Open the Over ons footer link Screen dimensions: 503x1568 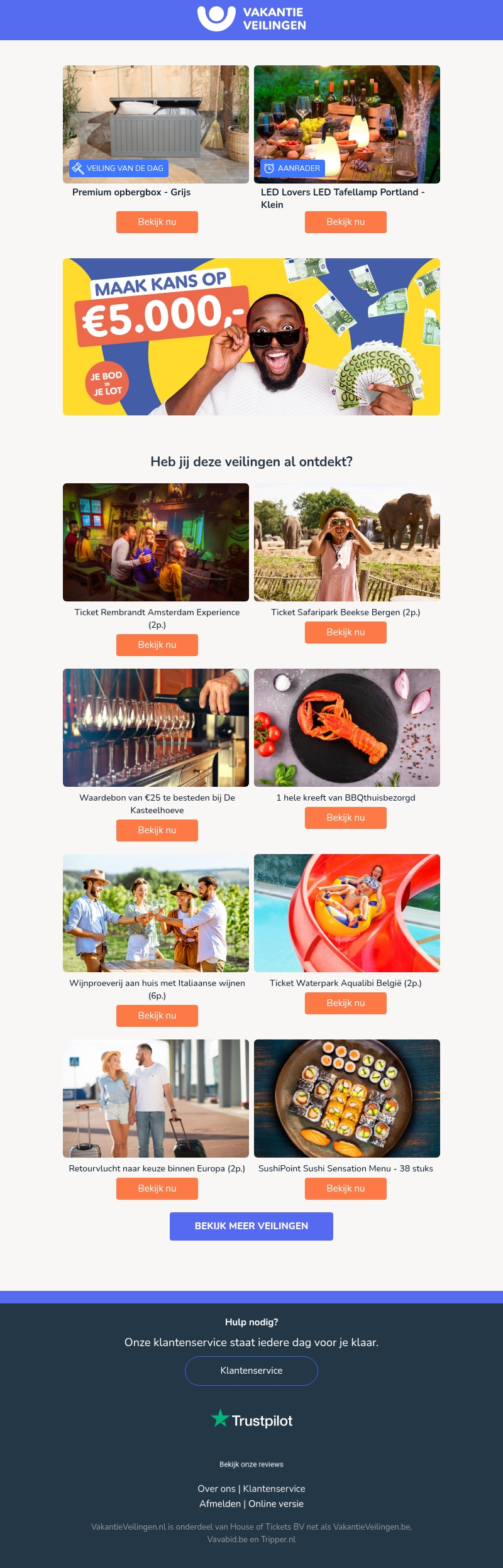[216, 1489]
